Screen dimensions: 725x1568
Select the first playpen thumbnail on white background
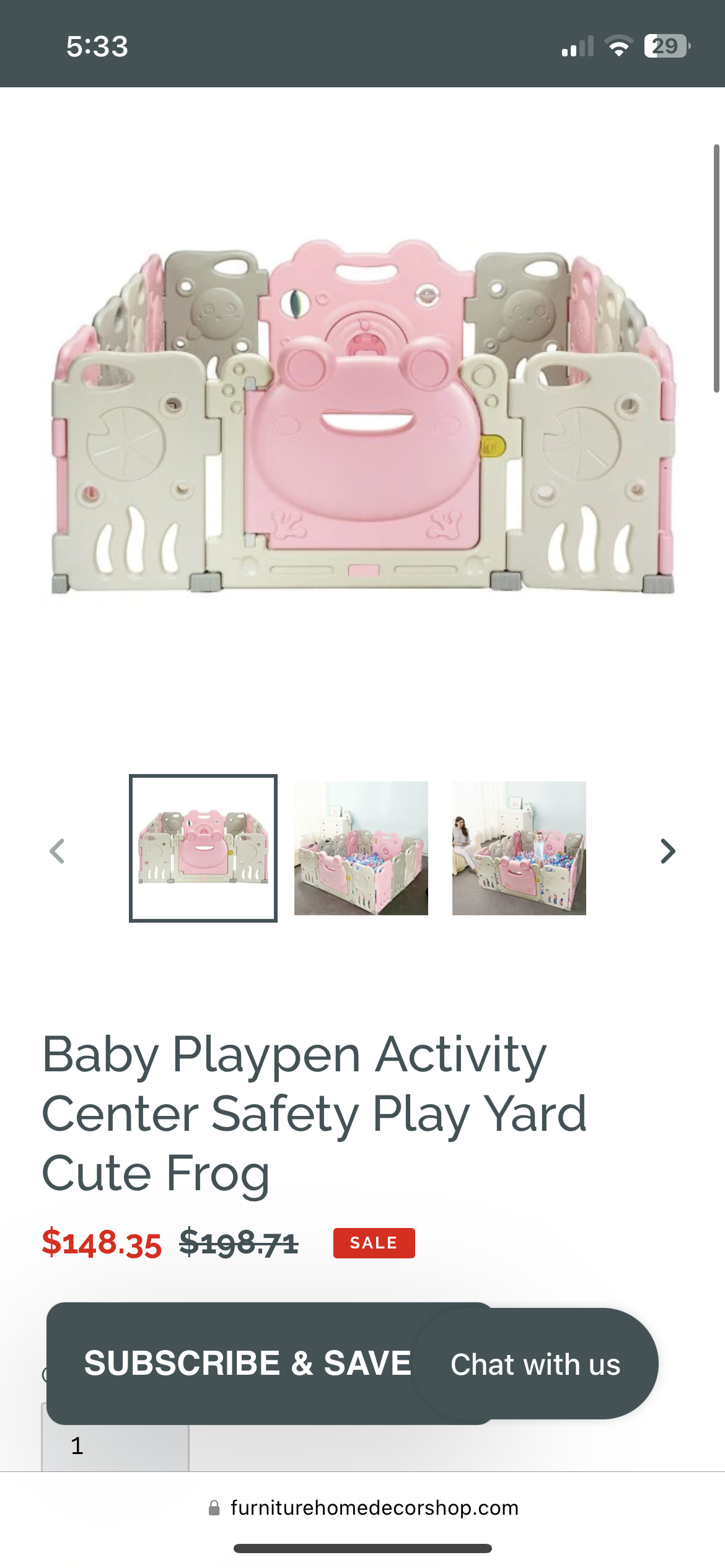click(203, 848)
